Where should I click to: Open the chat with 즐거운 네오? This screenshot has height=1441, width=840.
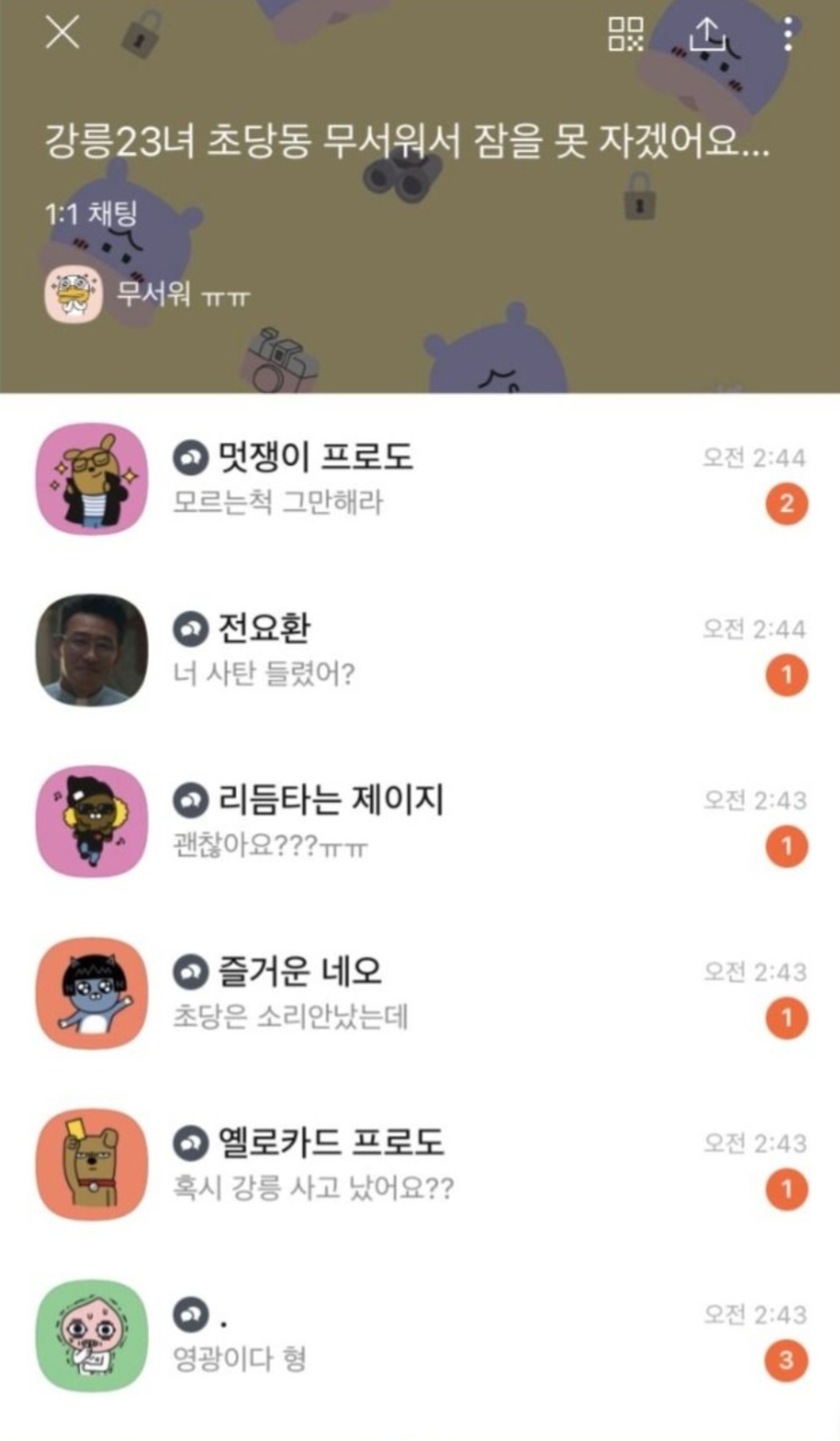[x=420, y=993]
